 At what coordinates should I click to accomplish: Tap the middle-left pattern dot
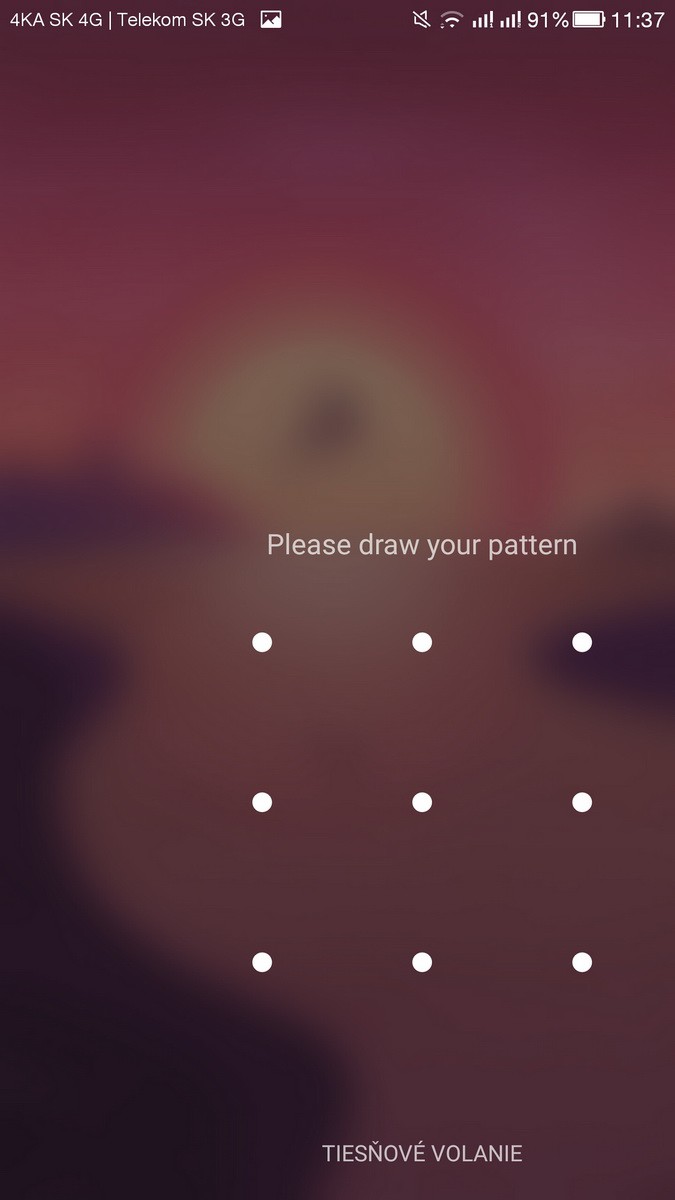click(x=262, y=802)
